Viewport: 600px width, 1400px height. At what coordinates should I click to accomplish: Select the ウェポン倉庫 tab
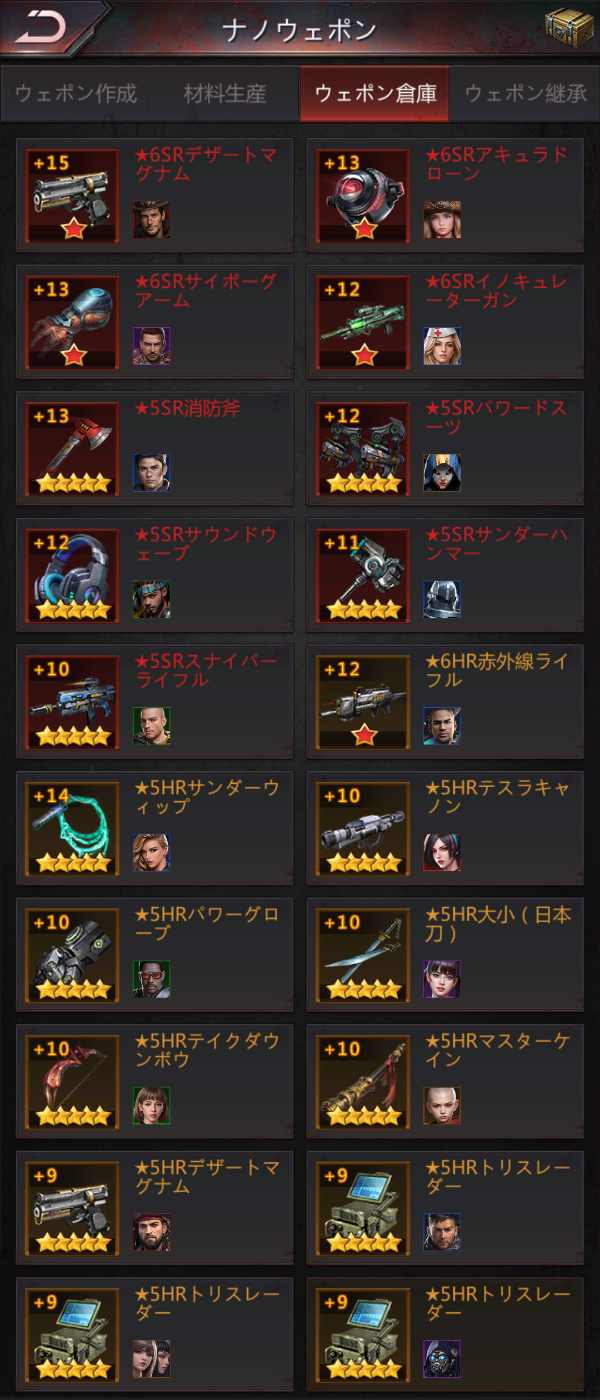[375, 95]
